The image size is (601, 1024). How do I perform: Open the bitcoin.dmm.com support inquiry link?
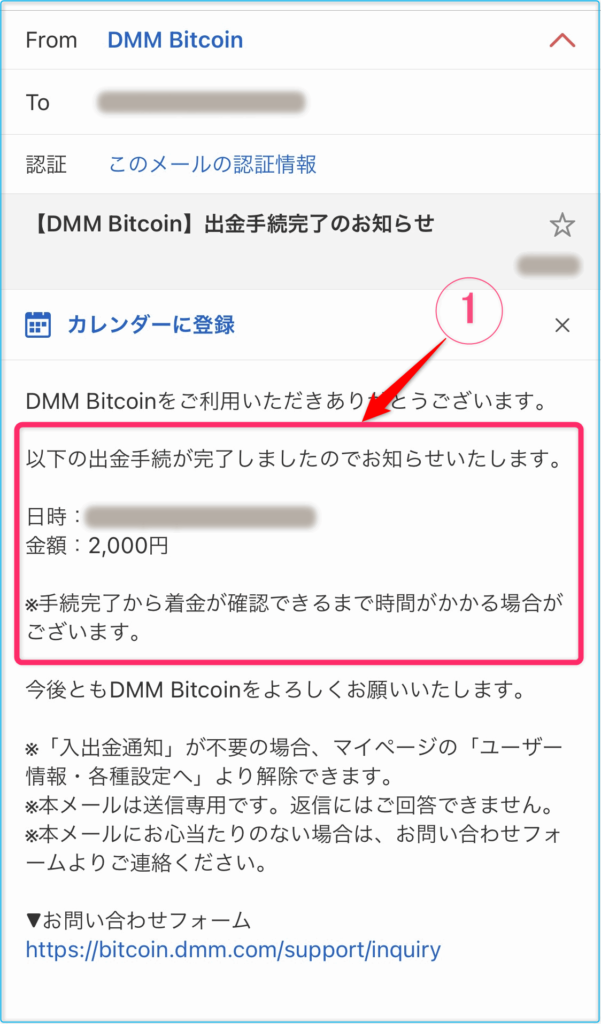coord(233,949)
